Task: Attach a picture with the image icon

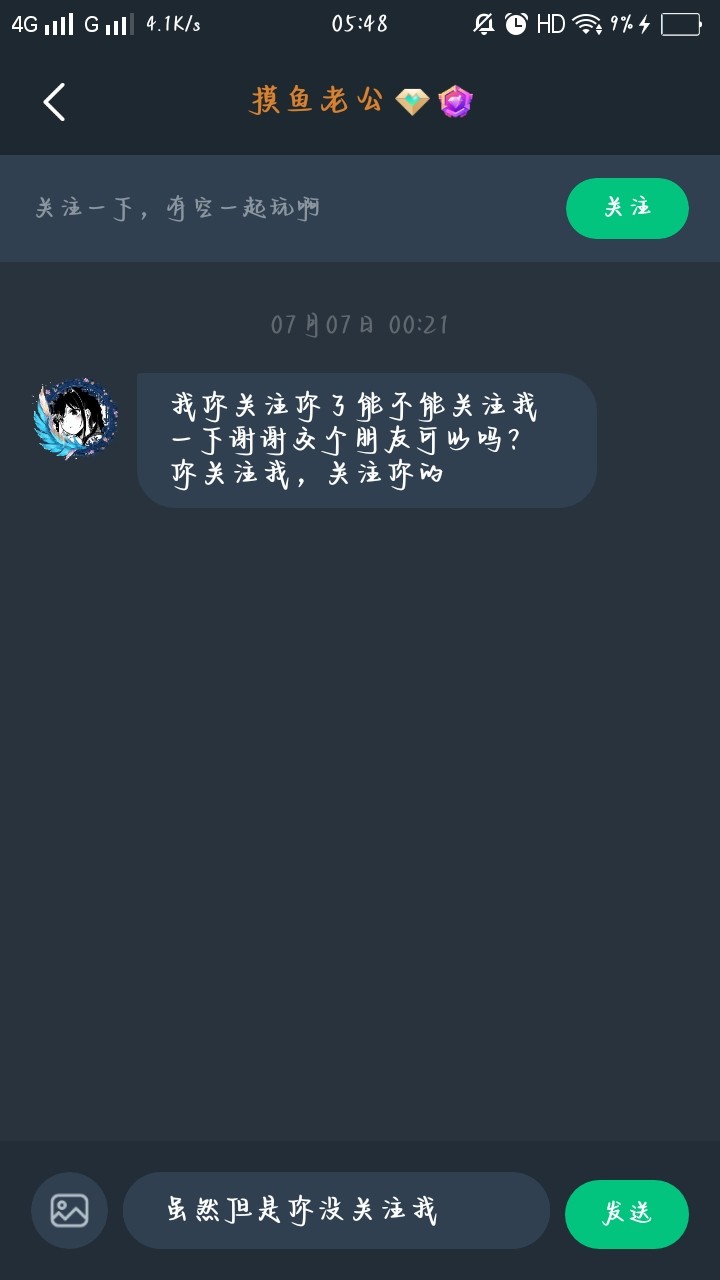Action: tap(69, 1210)
